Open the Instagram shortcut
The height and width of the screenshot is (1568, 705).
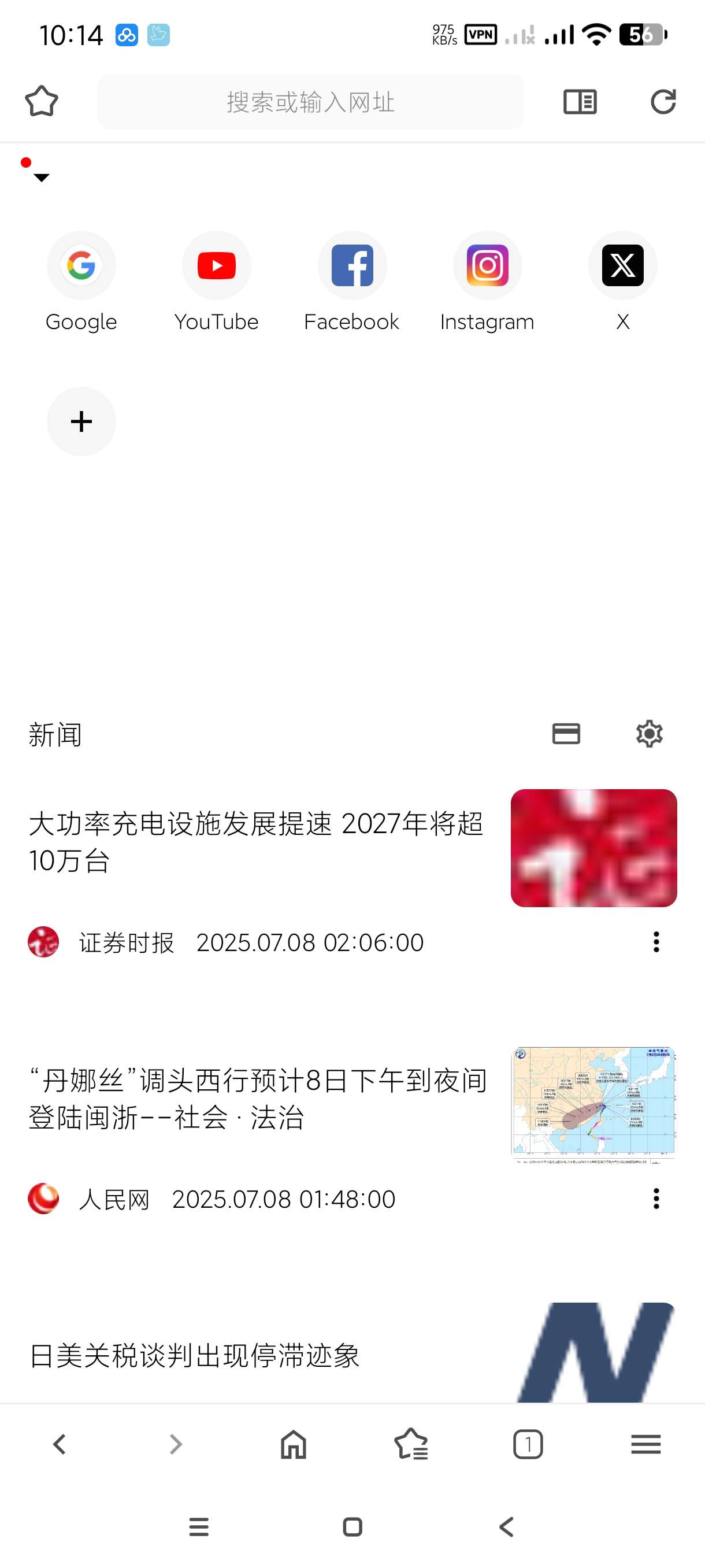click(x=487, y=266)
